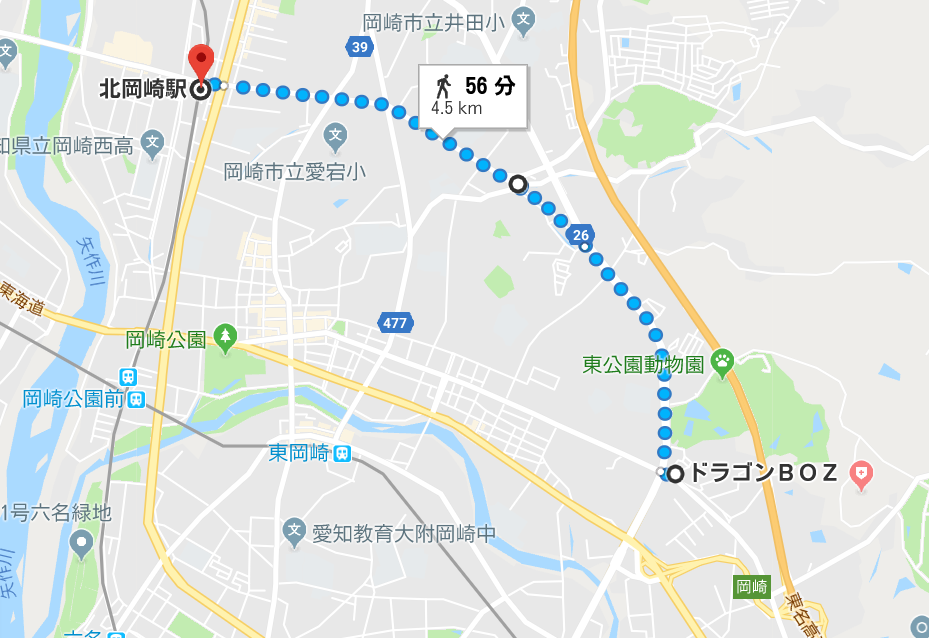Open the 岡崎公園 park marker

click(226, 338)
